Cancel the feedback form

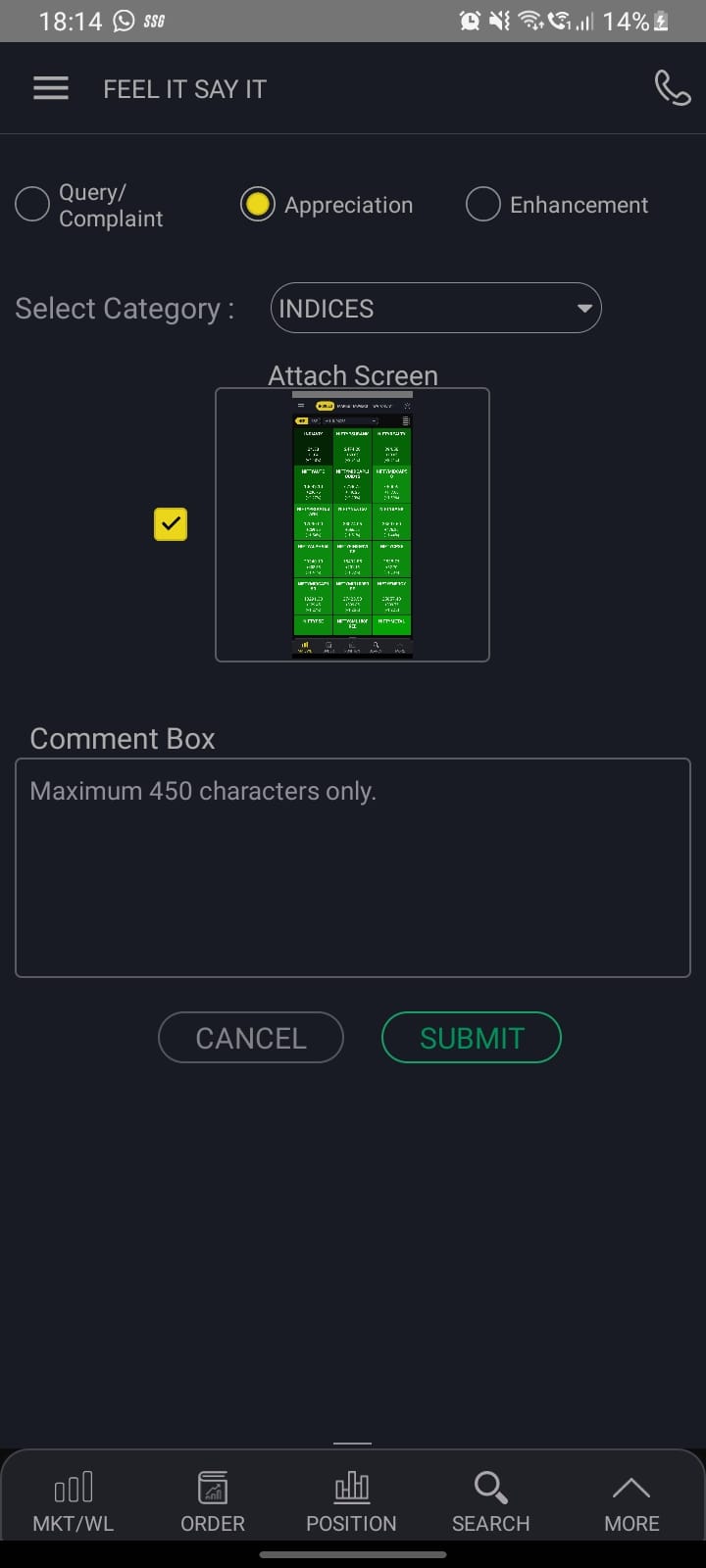251,1038
